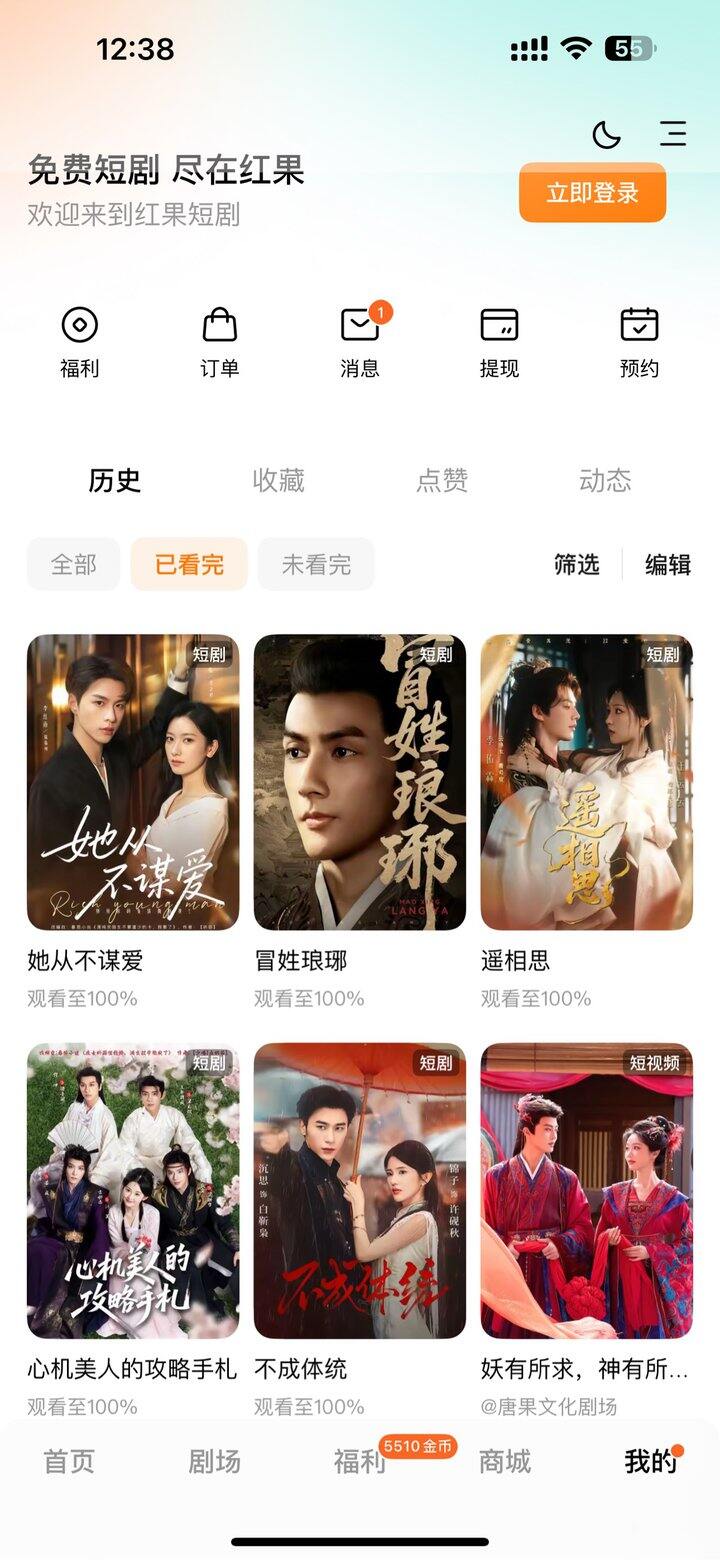Tap the 观看至100% progress label under 遥相思
The height and width of the screenshot is (1560, 720).
[537, 997]
